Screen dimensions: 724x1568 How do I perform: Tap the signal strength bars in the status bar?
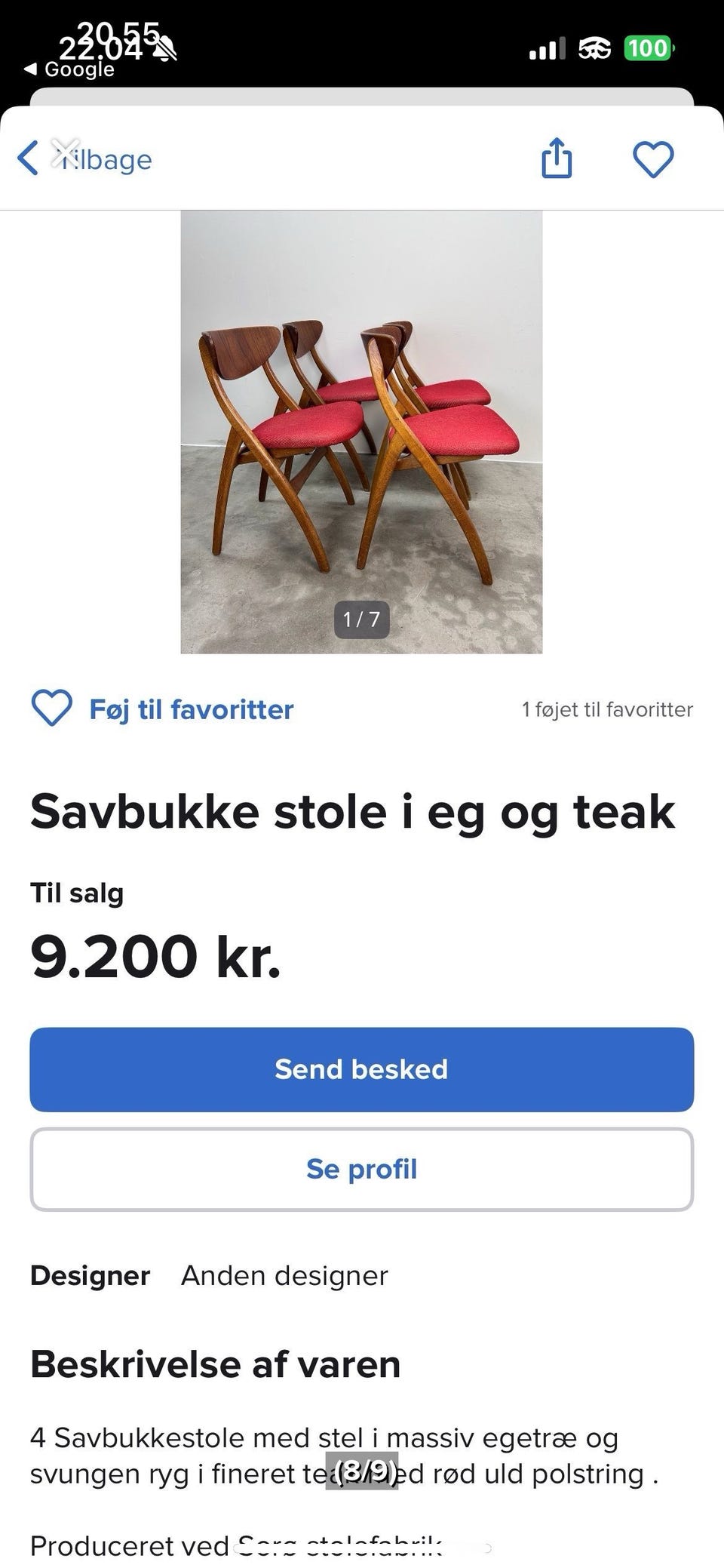549,48
